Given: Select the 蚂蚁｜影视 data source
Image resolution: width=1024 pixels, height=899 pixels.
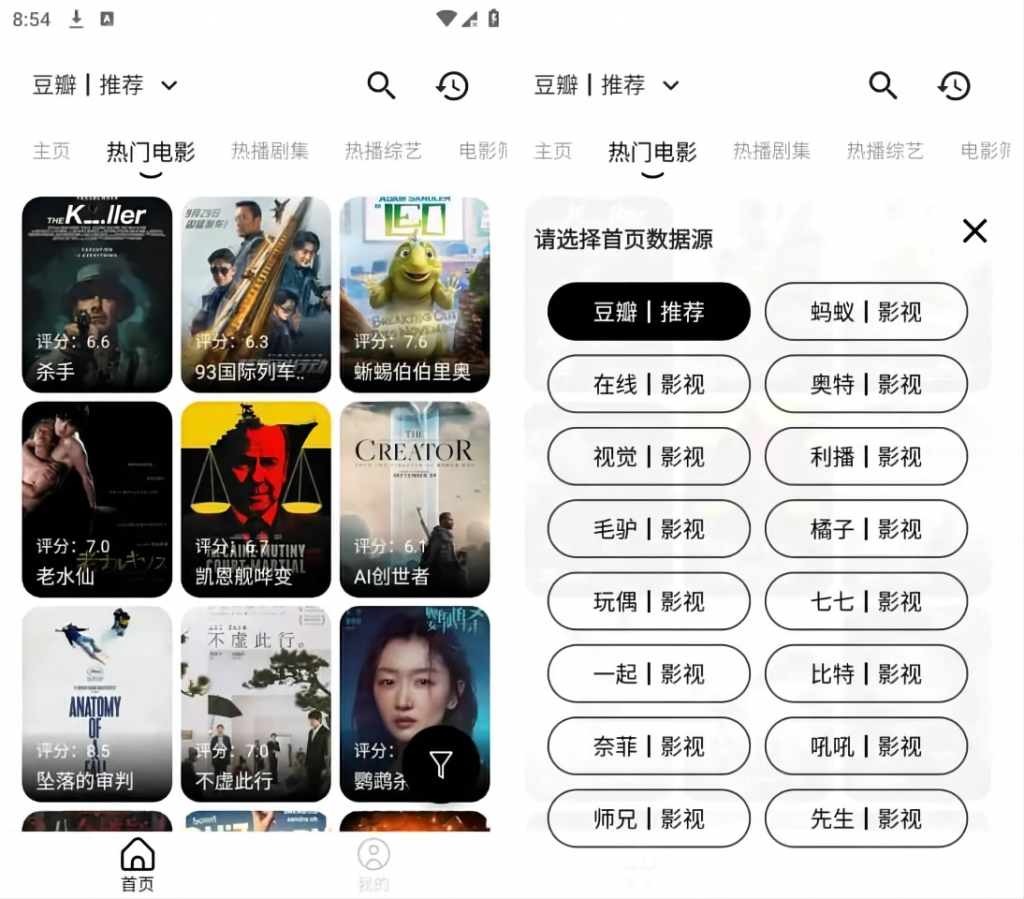Looking at the screenshot, I should (866, 312).
